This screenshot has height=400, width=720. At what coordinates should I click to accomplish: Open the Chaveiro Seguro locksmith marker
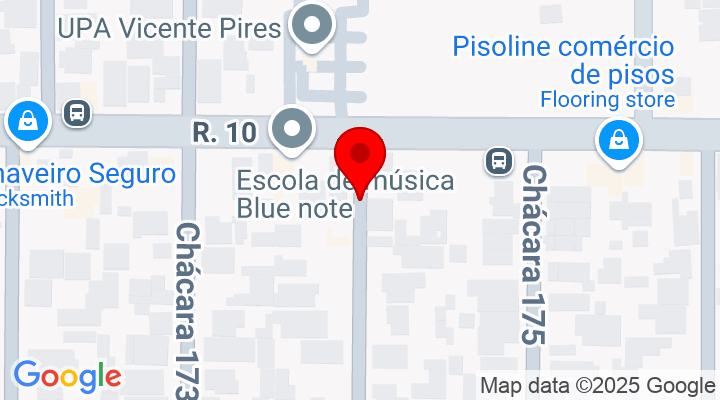[29, 121]
